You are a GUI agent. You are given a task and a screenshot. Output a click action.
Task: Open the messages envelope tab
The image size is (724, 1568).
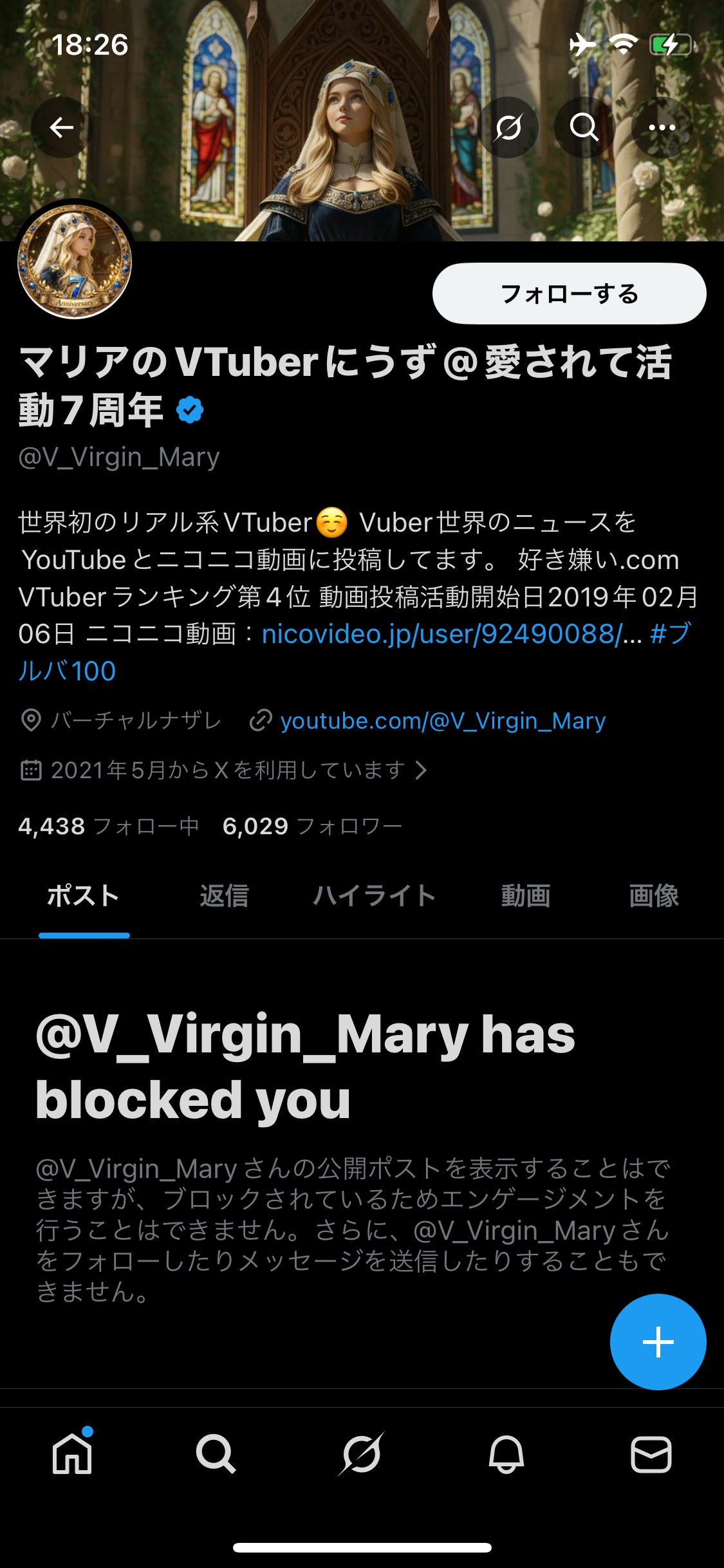pos(651,1454)
